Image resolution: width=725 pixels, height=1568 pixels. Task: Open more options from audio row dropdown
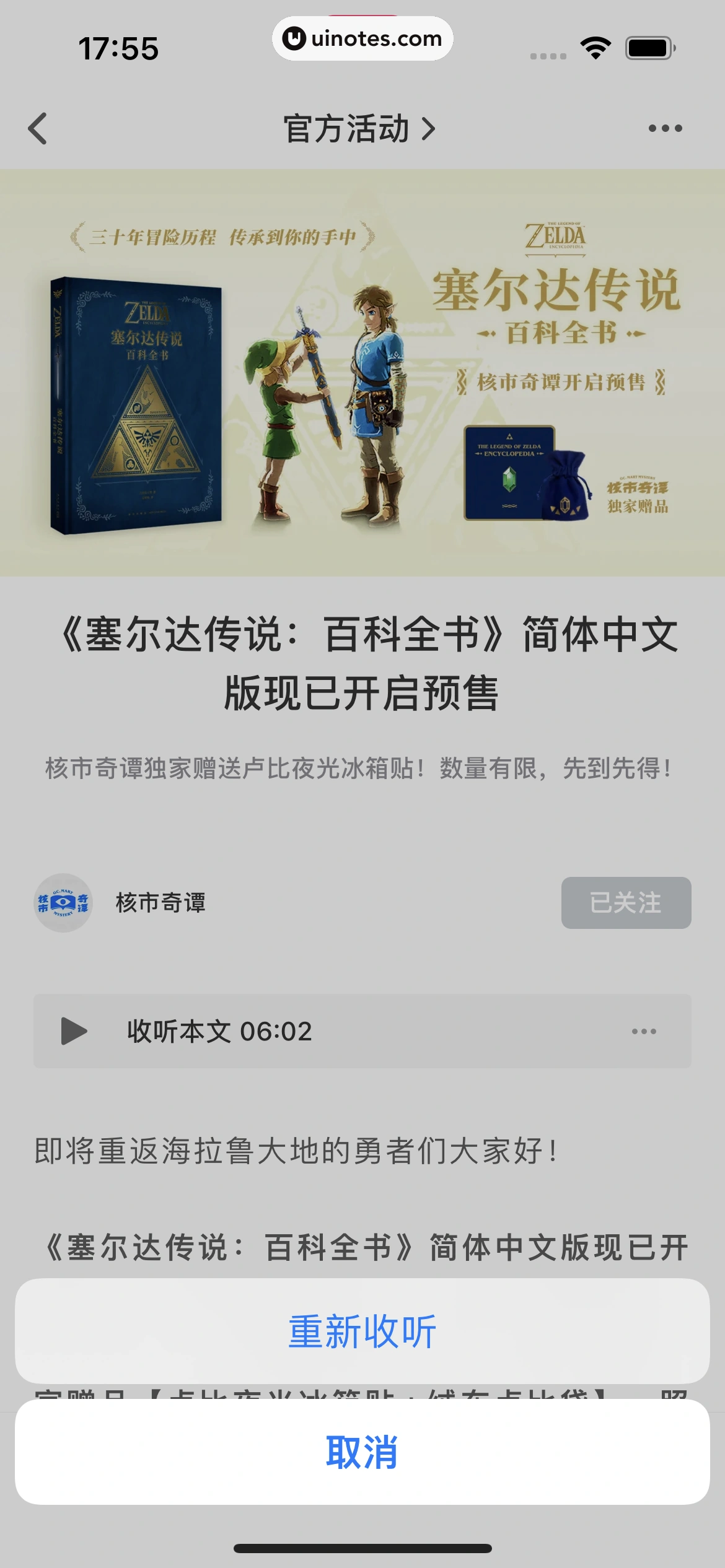point(643,1032)
